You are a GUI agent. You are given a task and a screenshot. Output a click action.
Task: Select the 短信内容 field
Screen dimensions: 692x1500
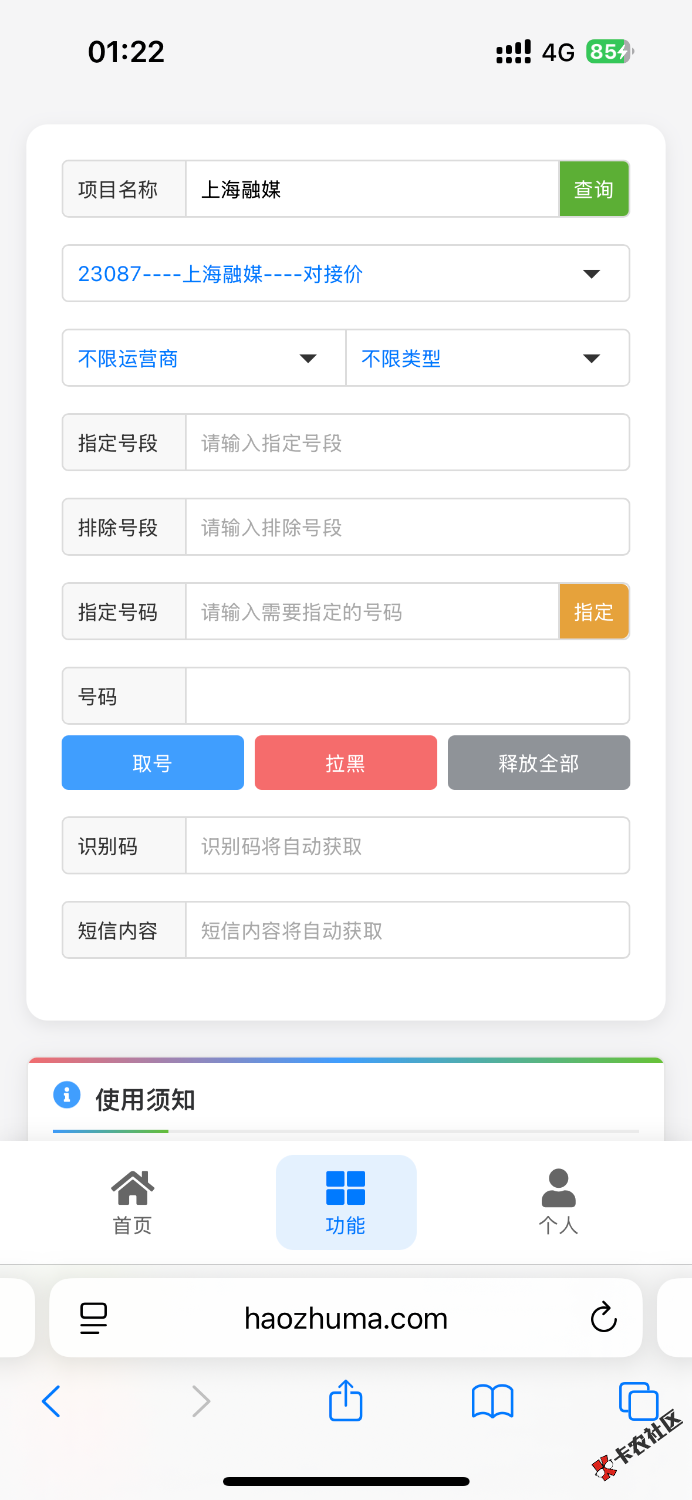[x=407, y=931]
